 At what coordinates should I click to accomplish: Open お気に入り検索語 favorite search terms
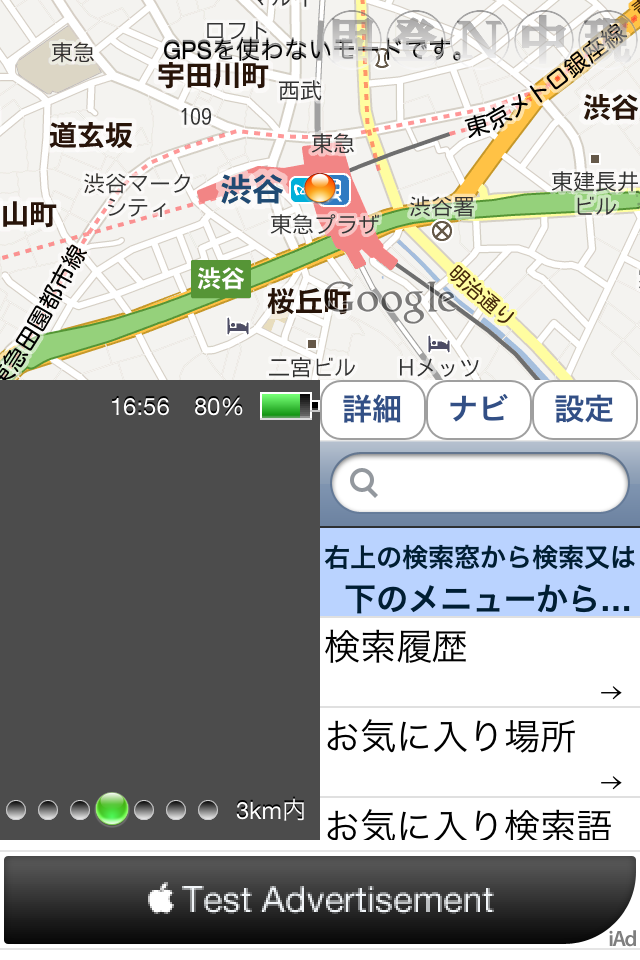480,825
